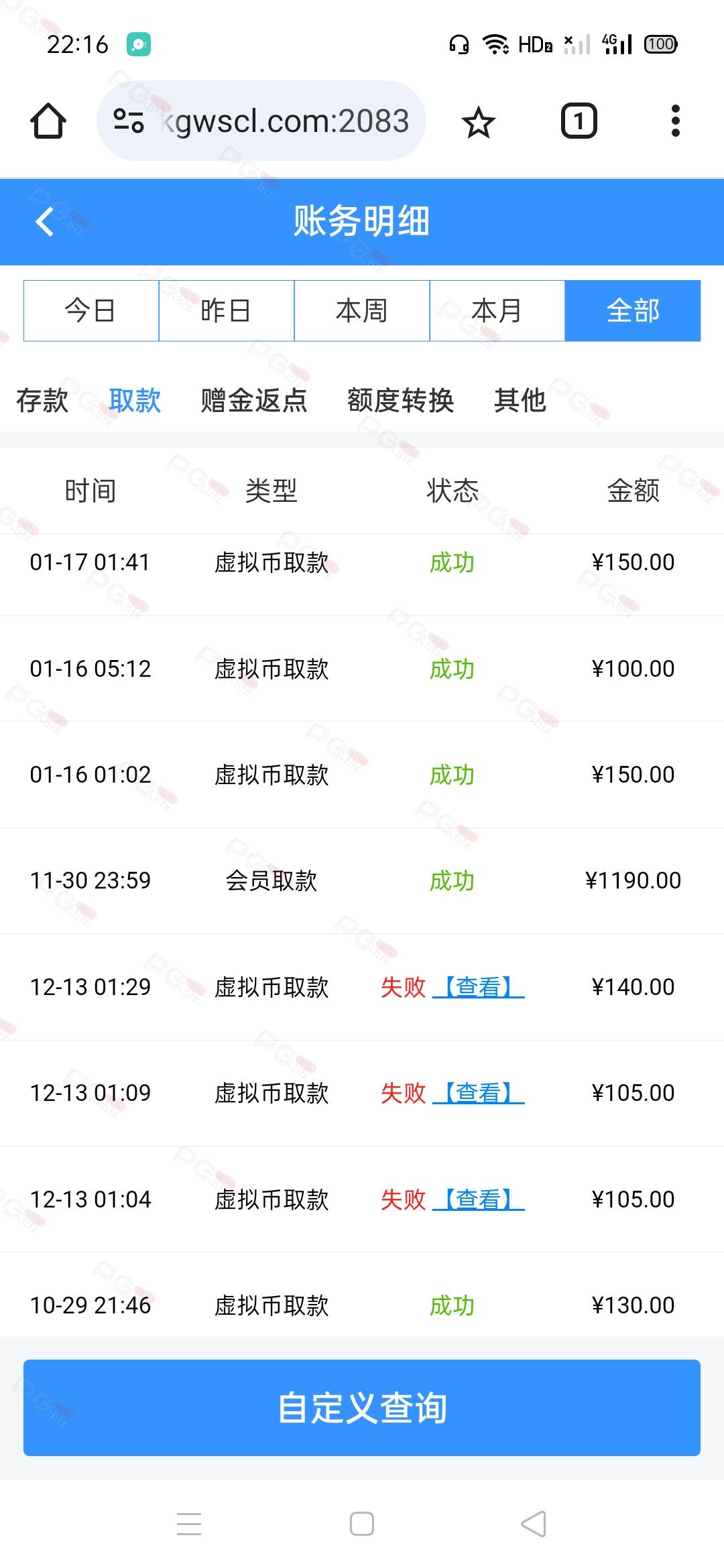The image size is (724, 1568).
Task: Switch to the 存款 tab
Action: click(x=42, y=401)
